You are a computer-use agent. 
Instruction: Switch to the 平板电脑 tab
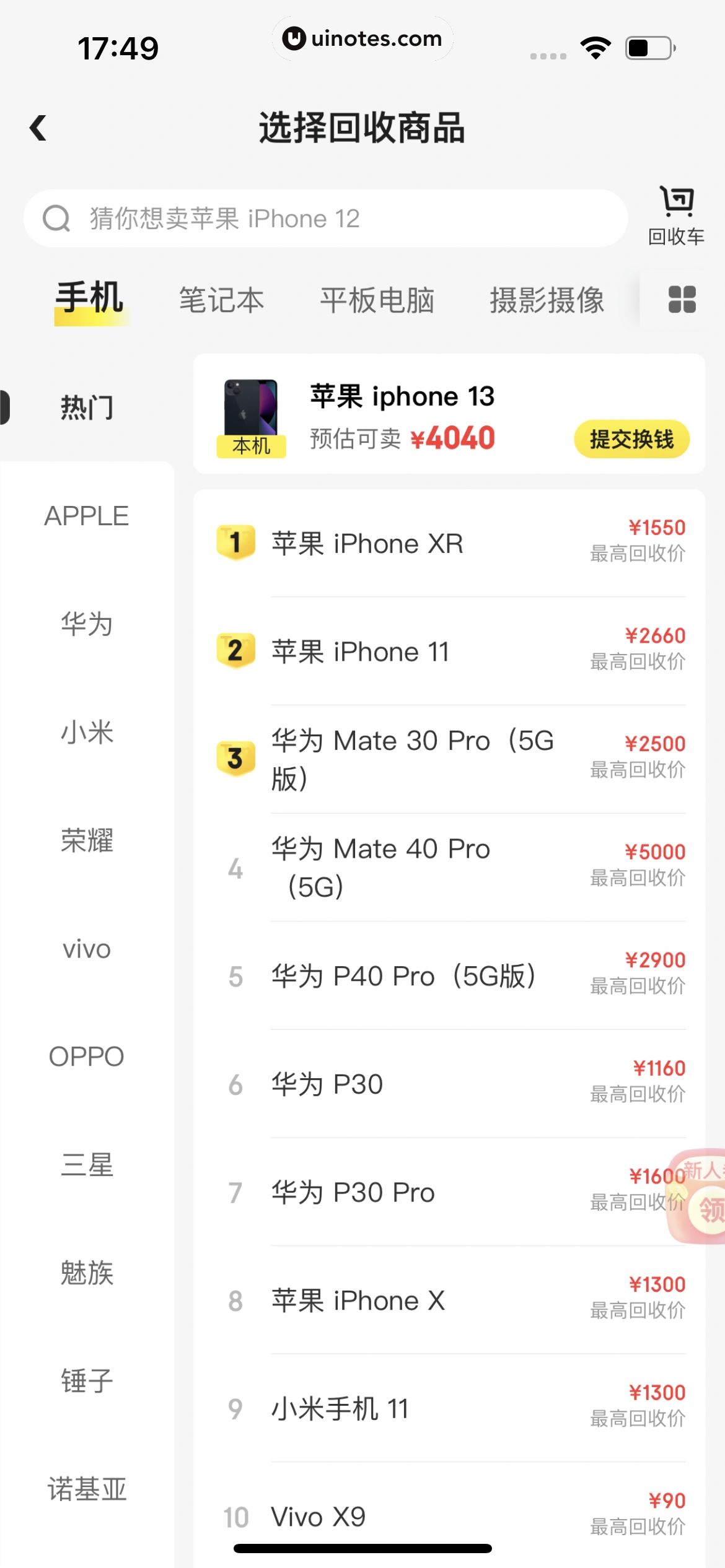point(377,300)
